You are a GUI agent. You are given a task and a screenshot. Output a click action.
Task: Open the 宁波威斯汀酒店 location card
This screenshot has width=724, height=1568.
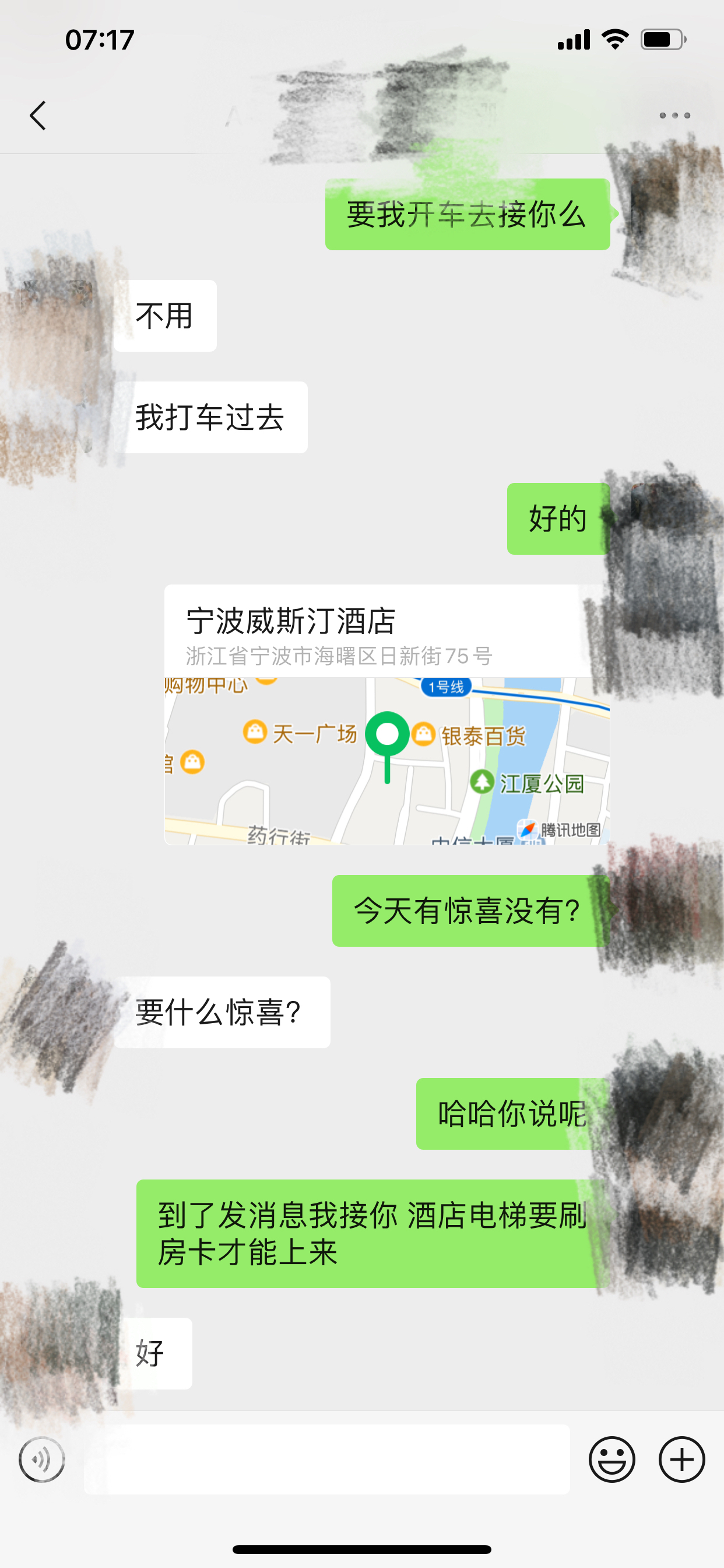tap(386, 714)
